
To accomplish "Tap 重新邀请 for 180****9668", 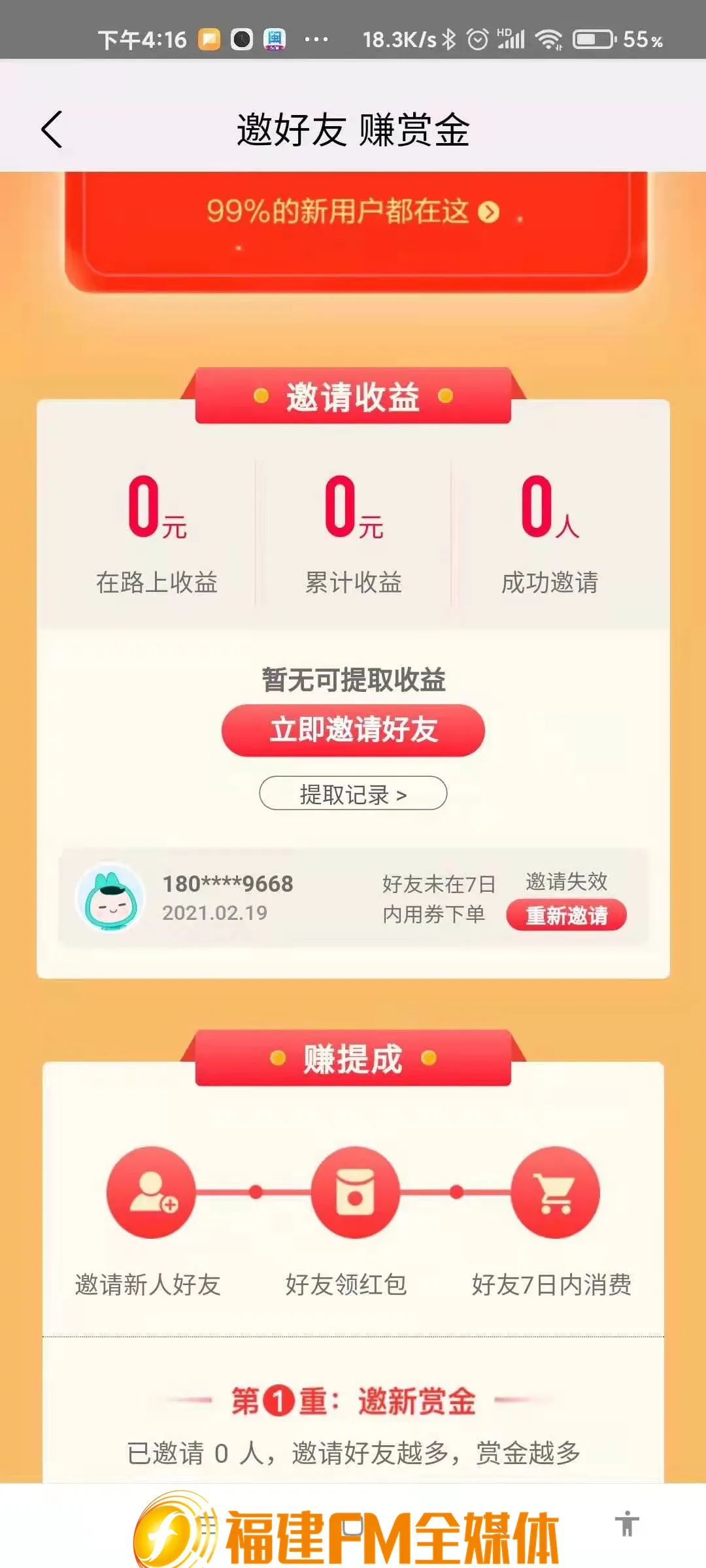I will (566, 915).
